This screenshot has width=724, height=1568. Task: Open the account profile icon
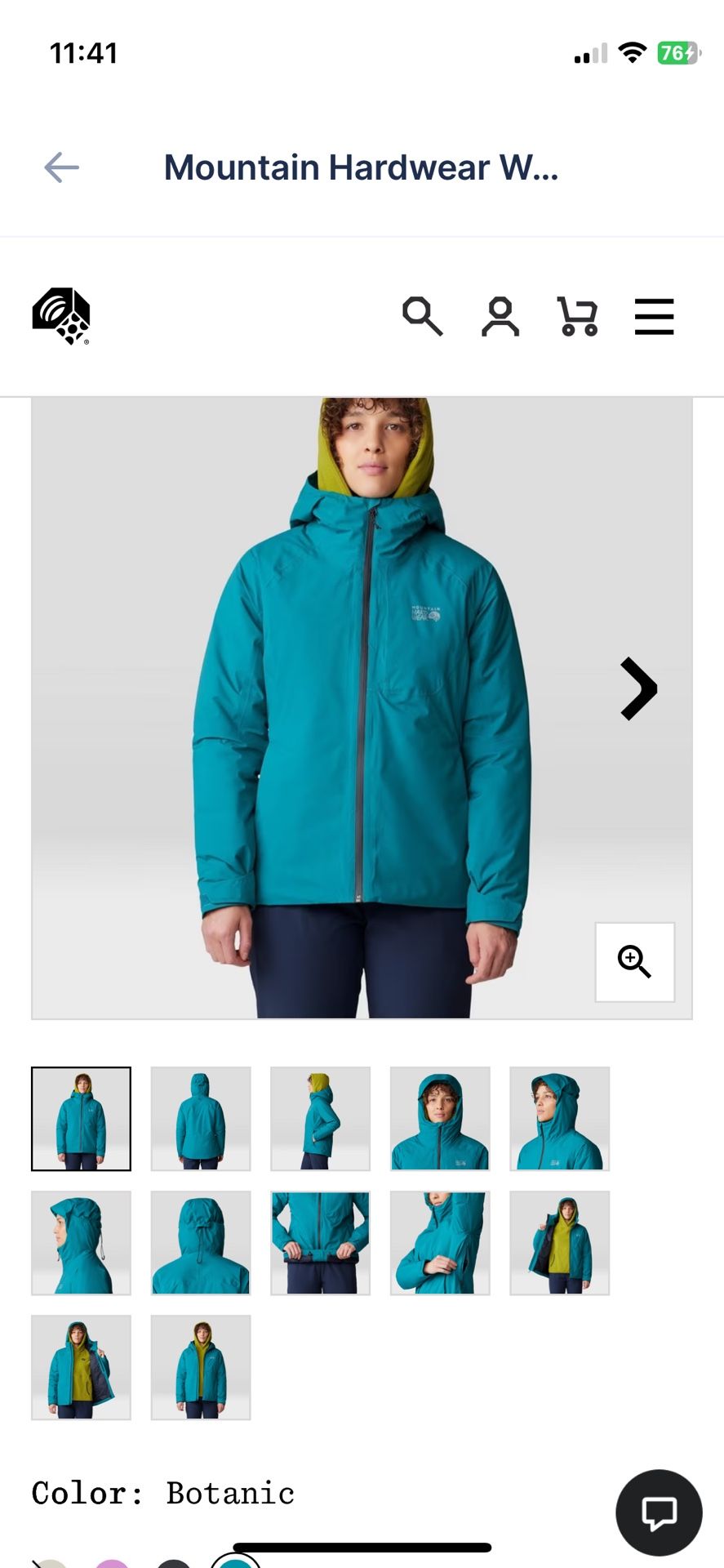point(500,317)
